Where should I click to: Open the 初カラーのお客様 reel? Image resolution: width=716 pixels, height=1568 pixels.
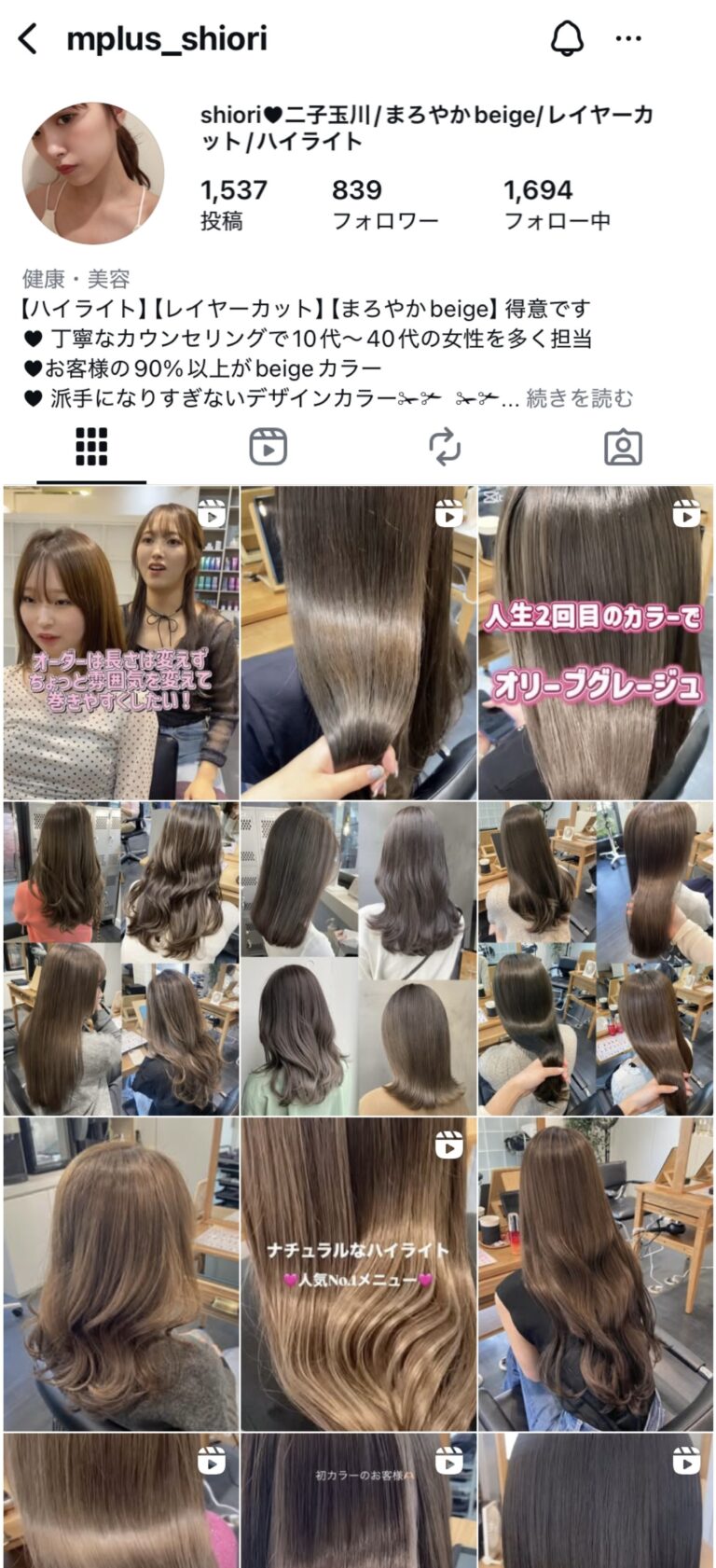point(358,1500)
